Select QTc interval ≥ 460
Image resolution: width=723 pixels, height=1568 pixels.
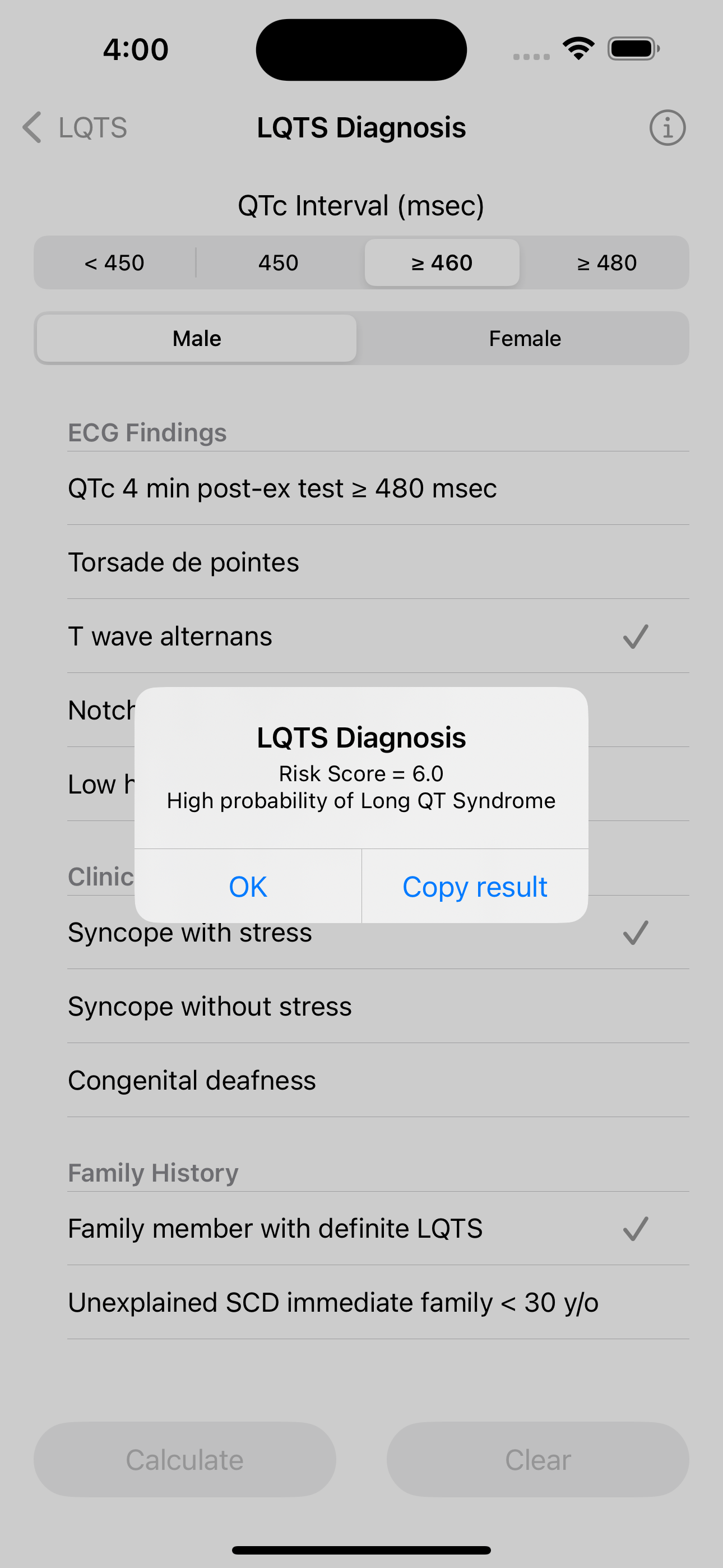[x=442, y=263]
